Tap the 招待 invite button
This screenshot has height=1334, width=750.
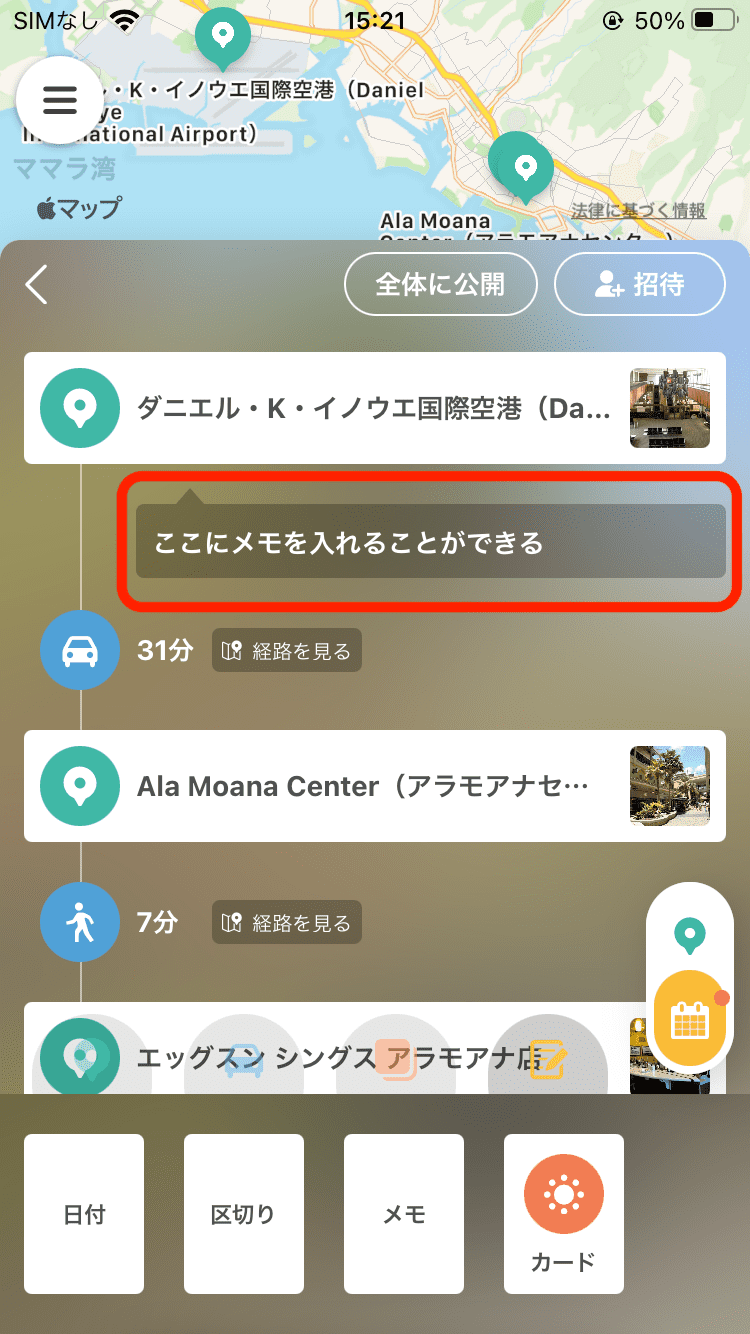tap(639, 285)
